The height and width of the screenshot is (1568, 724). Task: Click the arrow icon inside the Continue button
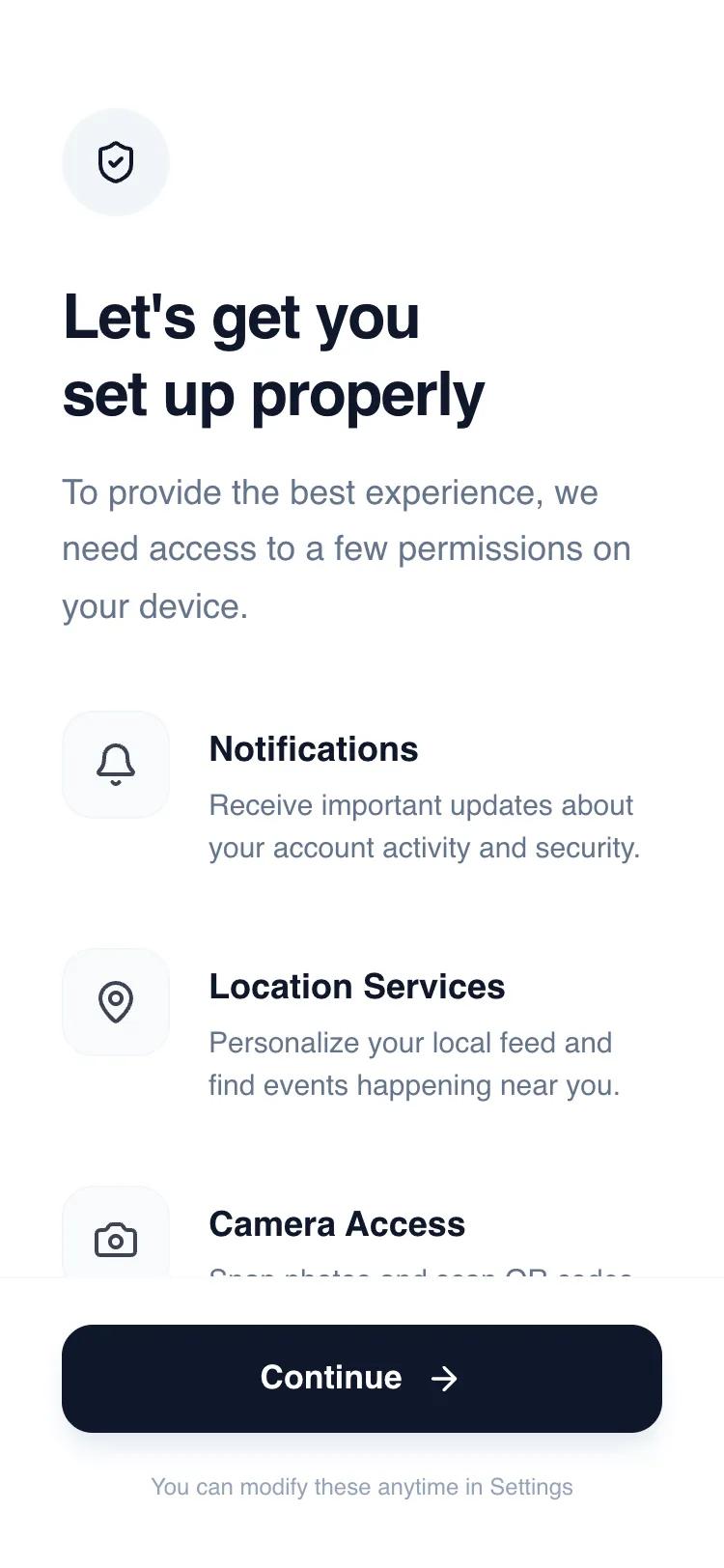445,1379
